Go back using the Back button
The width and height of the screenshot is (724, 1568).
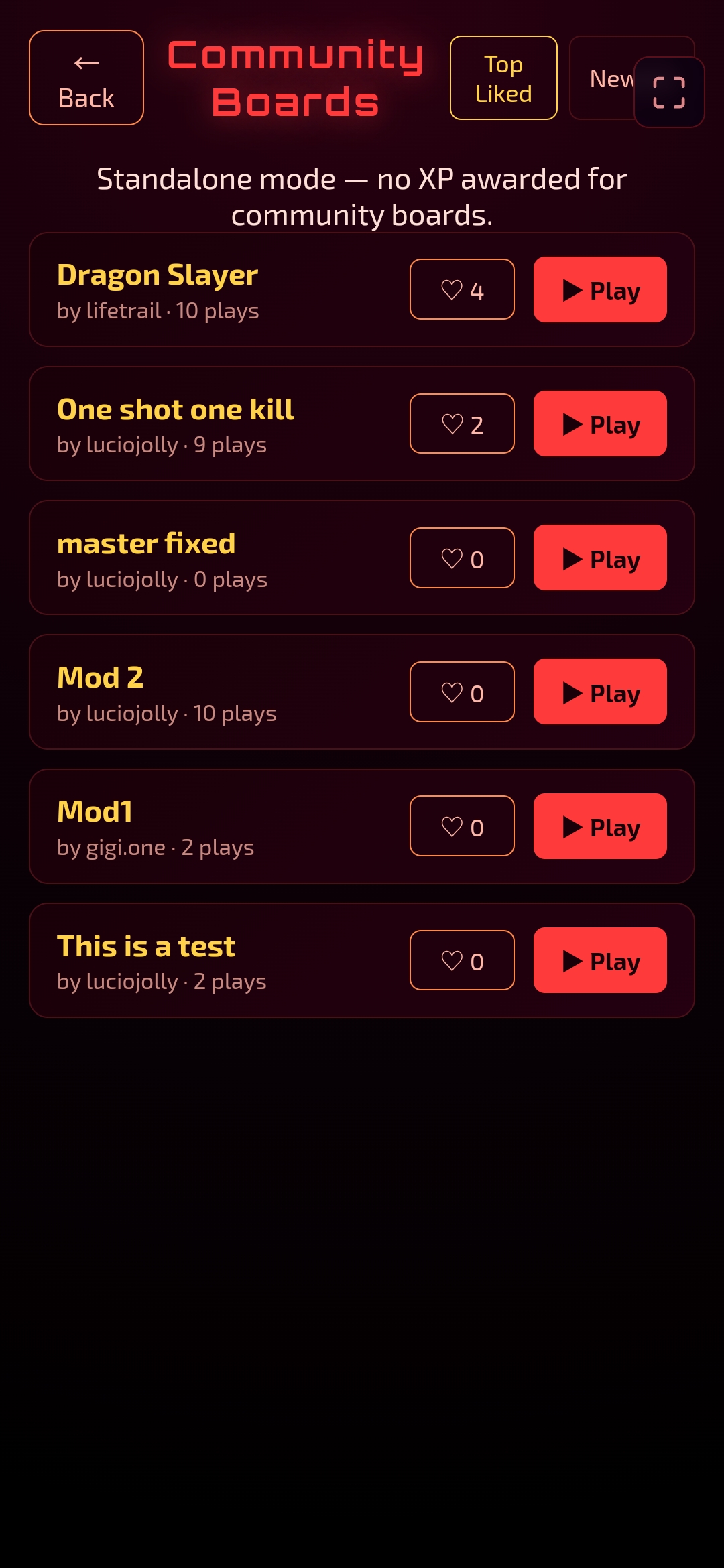[86, 78]
